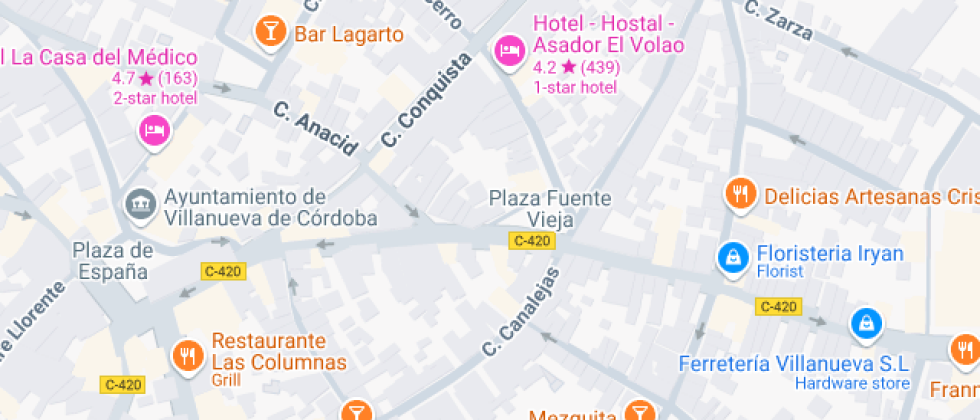Select Restaurante Las Columnas pin
The height and width of the screenshot is (420, 980).
186,353
